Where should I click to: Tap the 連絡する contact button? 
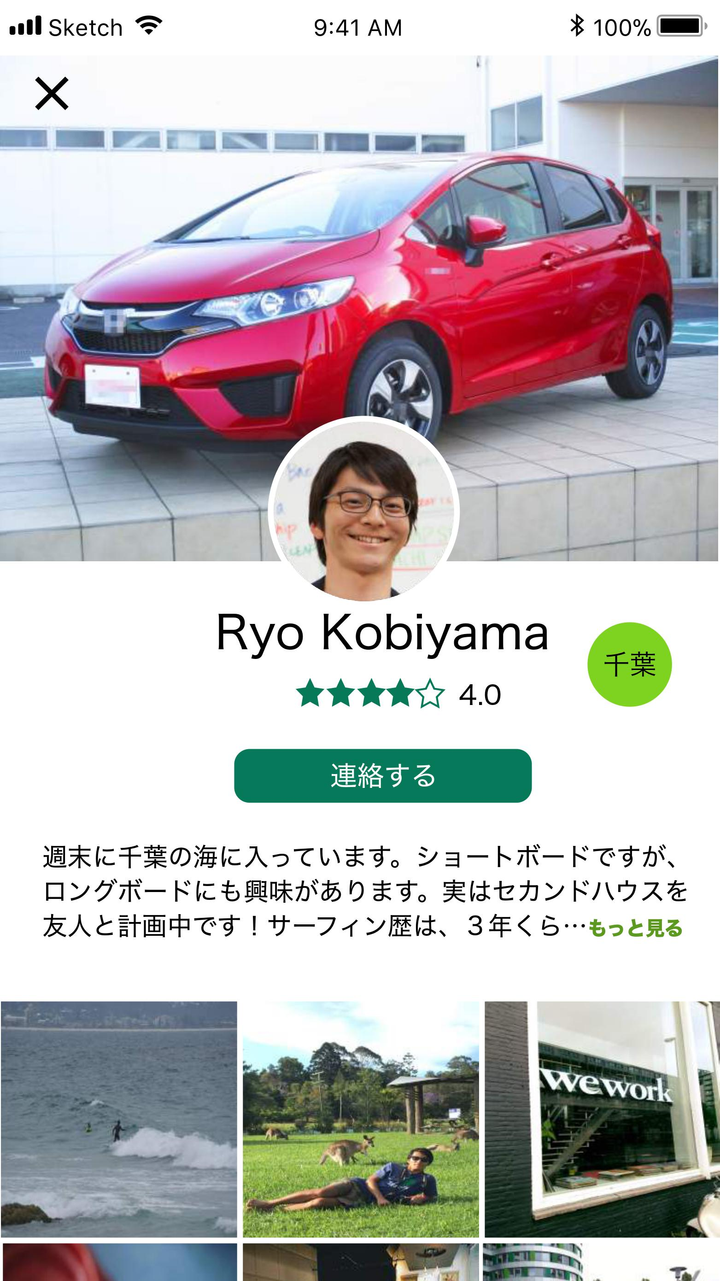(x=383, y=776)
